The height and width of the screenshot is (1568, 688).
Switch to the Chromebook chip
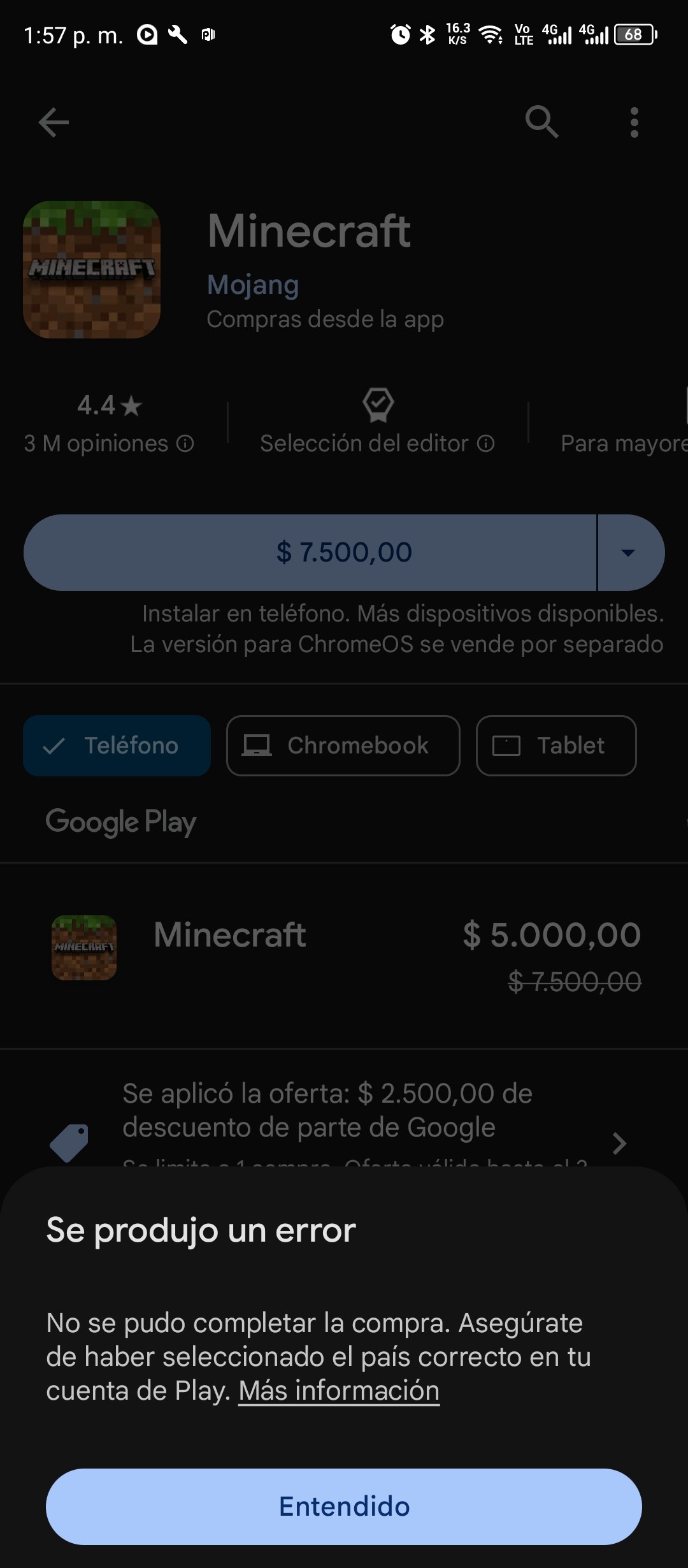tap(343, 746)
